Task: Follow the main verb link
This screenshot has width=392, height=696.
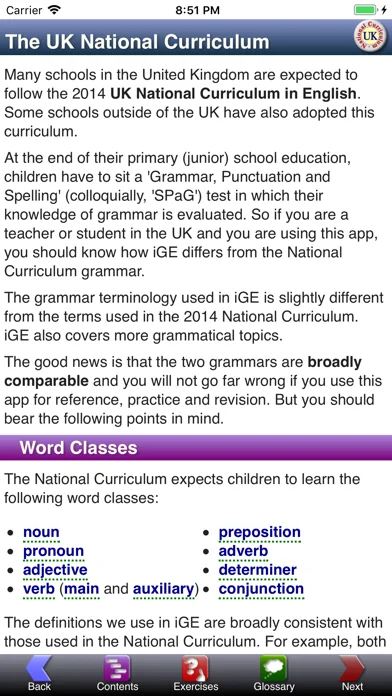Action: [82, 589]
